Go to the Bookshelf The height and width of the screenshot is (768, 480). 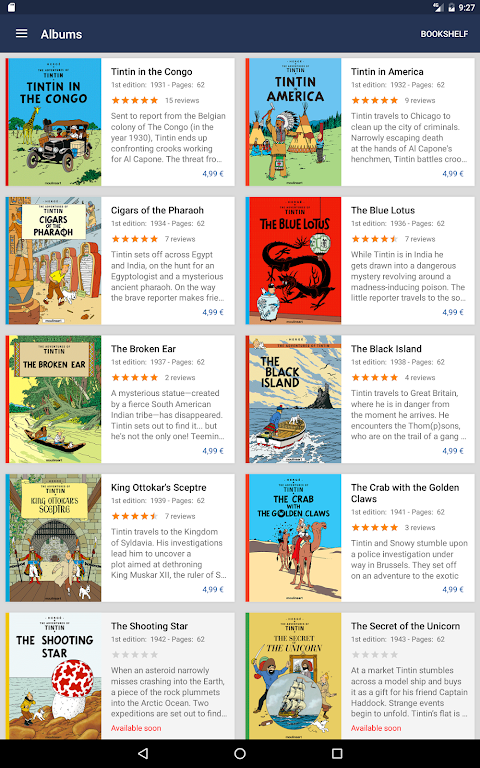[x=444, y=34]
